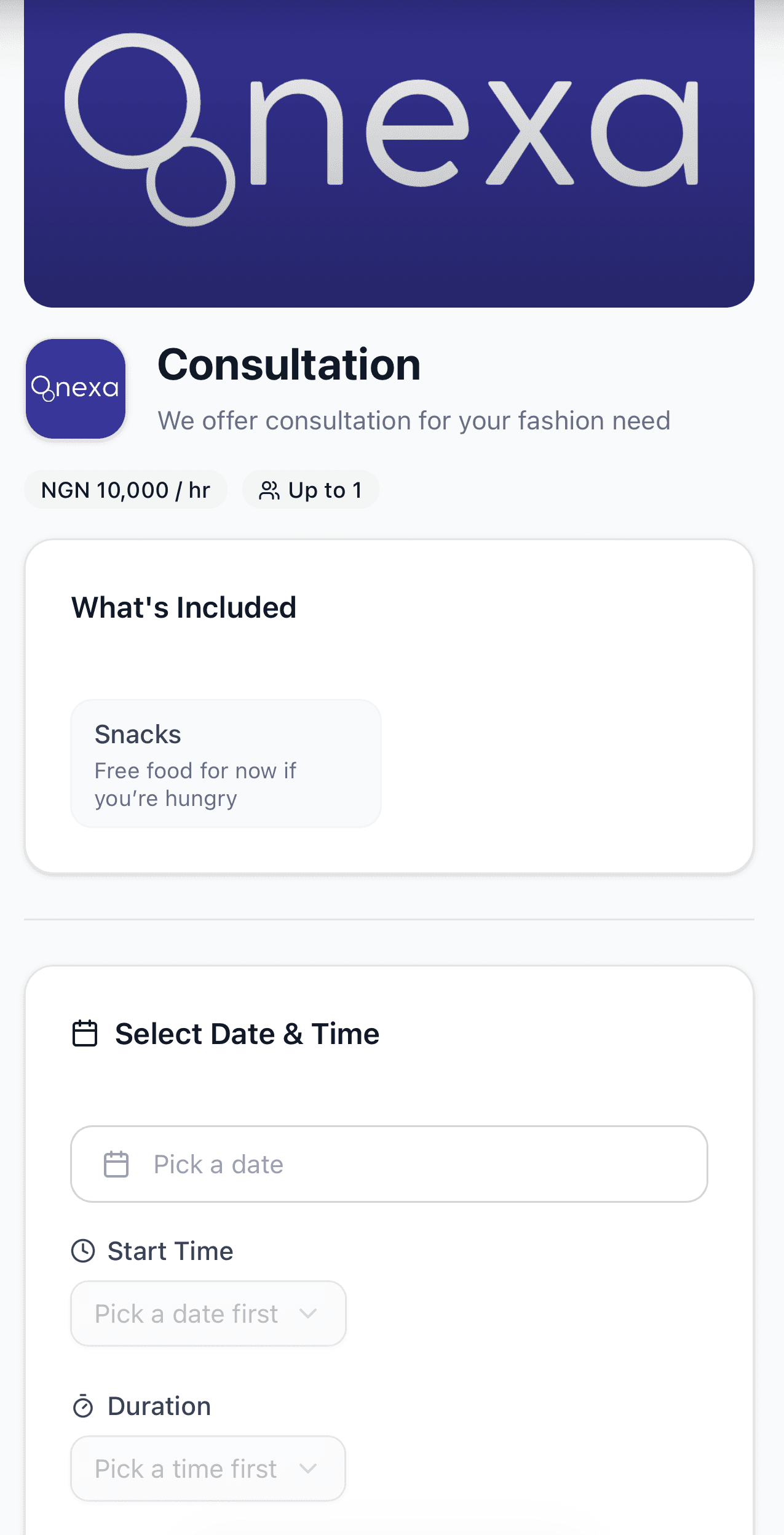
Task: Click the calendar icon beside Select Date & Time
Action: pyautogui.click(x=85, y=1033)
